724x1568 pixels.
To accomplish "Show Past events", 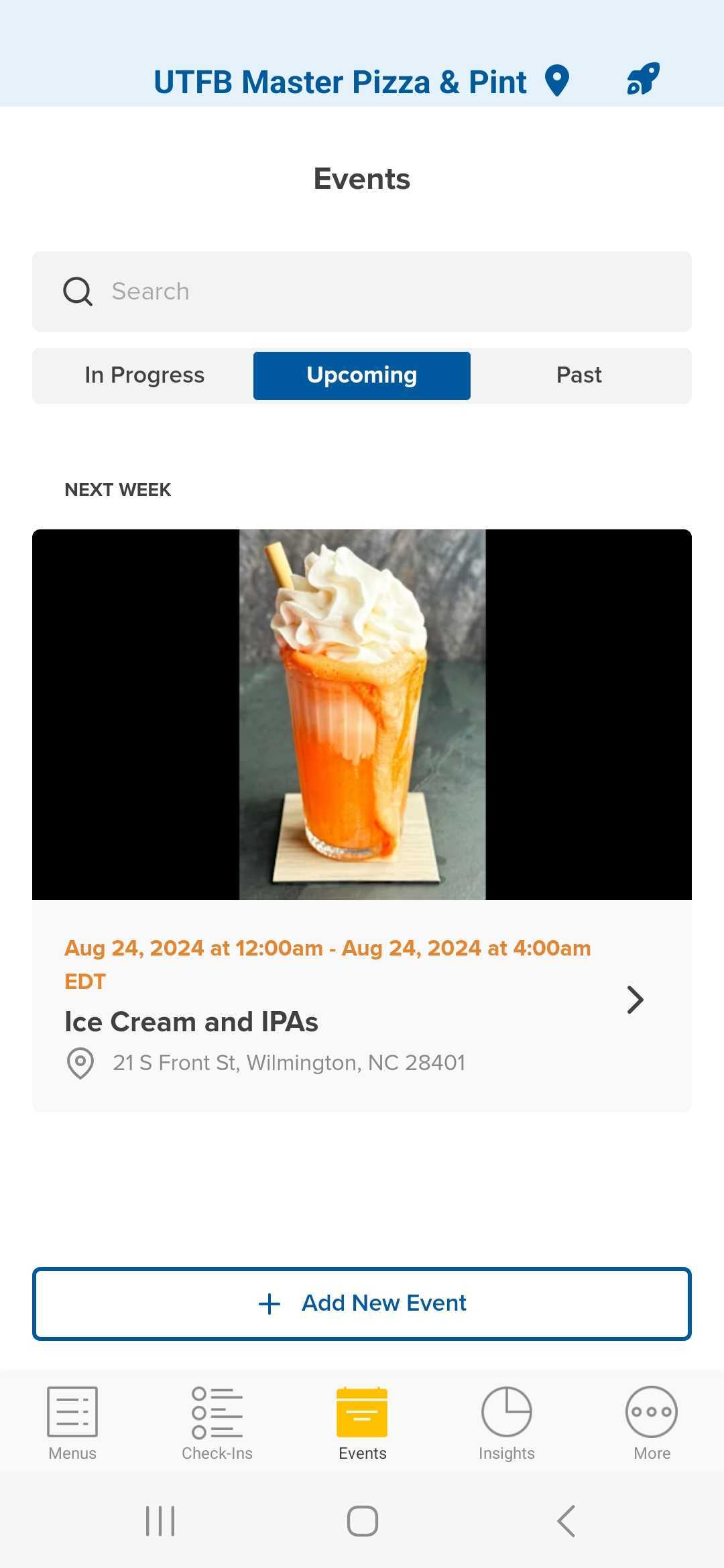I will (579, 375).
